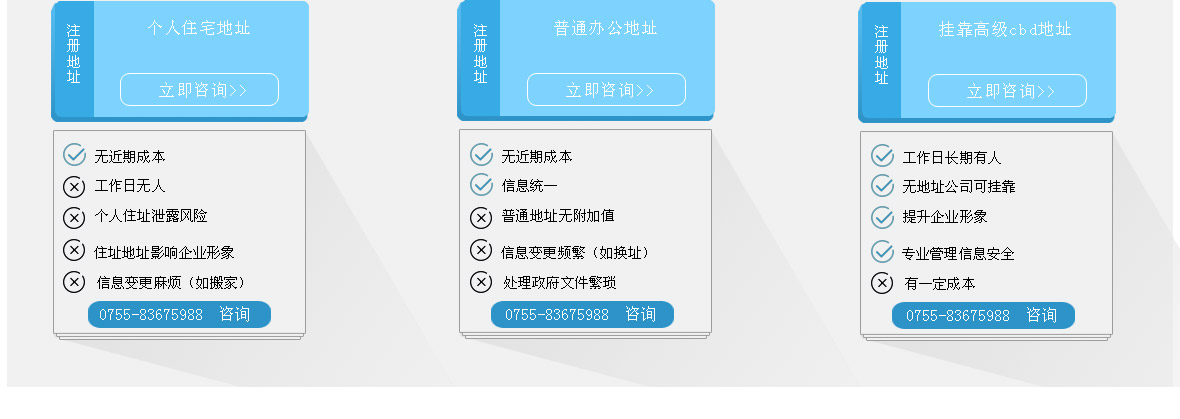Image resolution: width=1180 pixels, height=419 pixels.
Task: Tap 立即咨询 under 挂靠高级cbd地址
Action: coord(1007,91)
